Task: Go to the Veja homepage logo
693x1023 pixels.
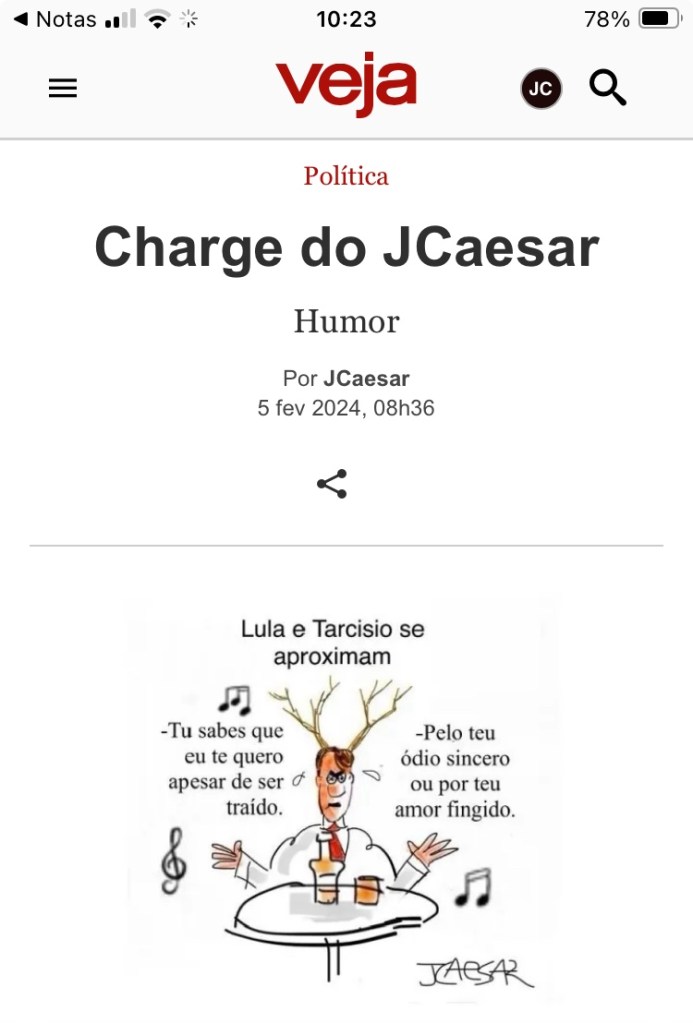Action: pos(346,85)
